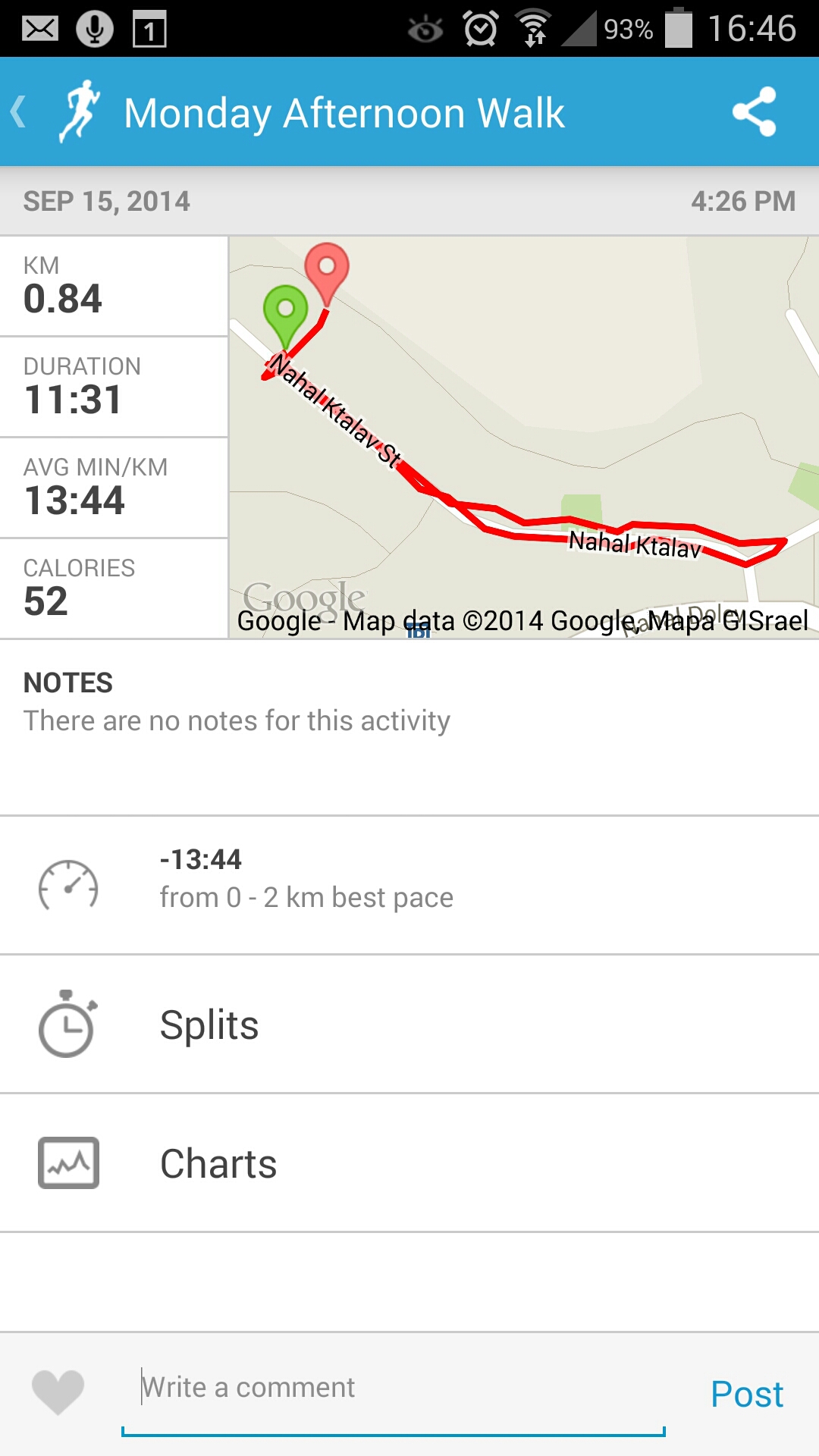
Task: Like this activity with the heart
Action: coord(58,1392)
